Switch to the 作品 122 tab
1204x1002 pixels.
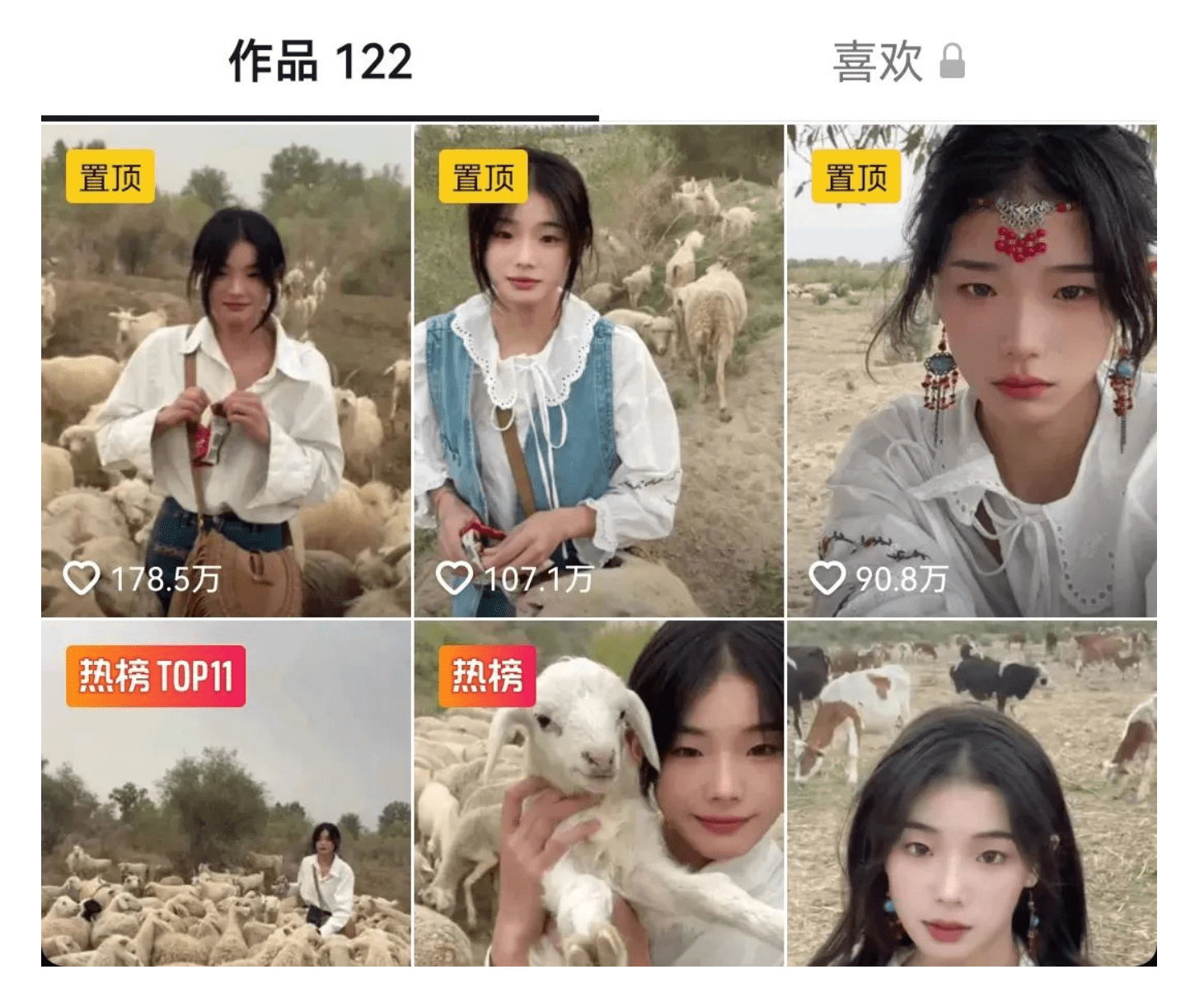(320, 63)
